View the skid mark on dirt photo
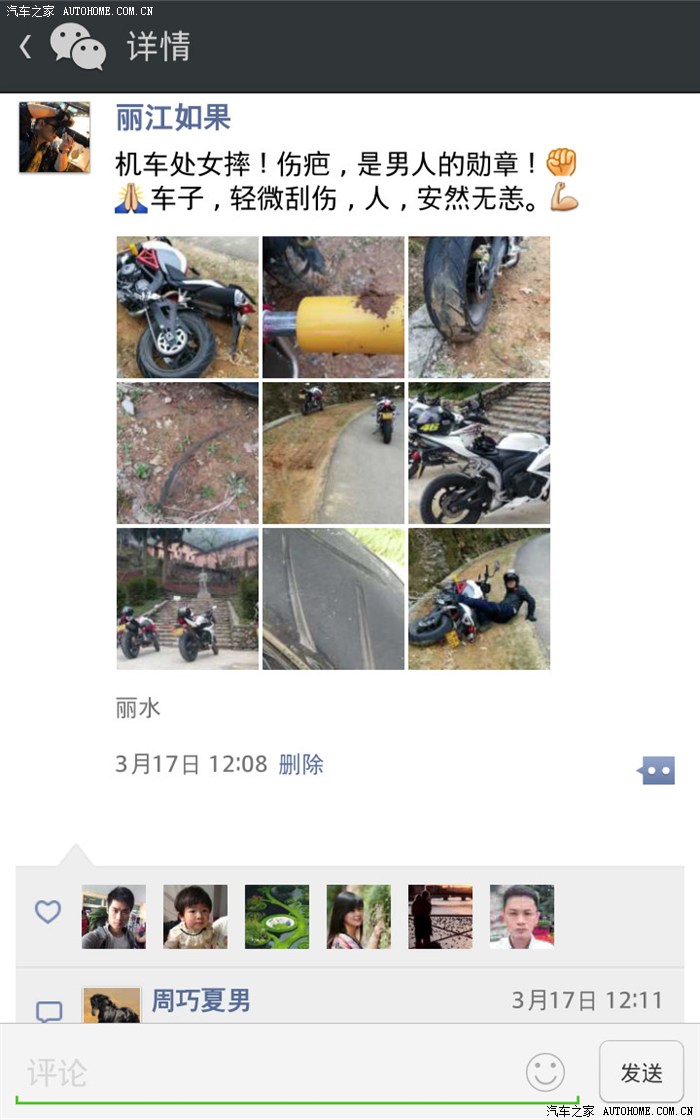Viewport: 700px width, 1120px height. point(187,453)
